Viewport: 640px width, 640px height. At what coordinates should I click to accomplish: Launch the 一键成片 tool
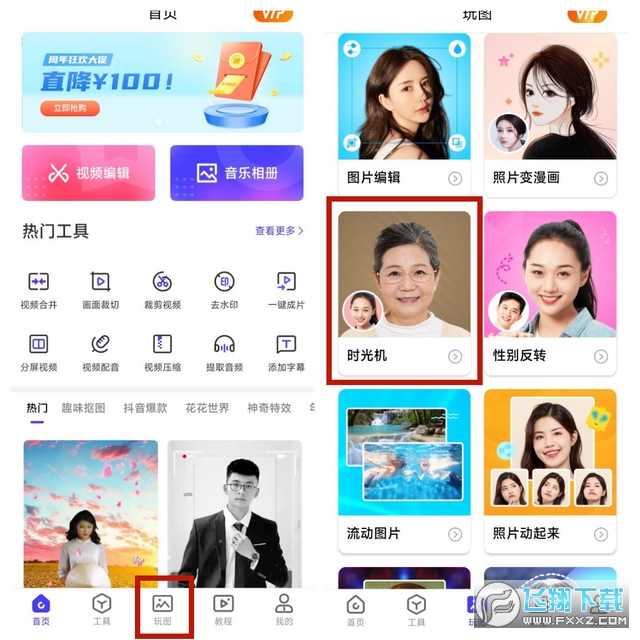coord(286,290)
